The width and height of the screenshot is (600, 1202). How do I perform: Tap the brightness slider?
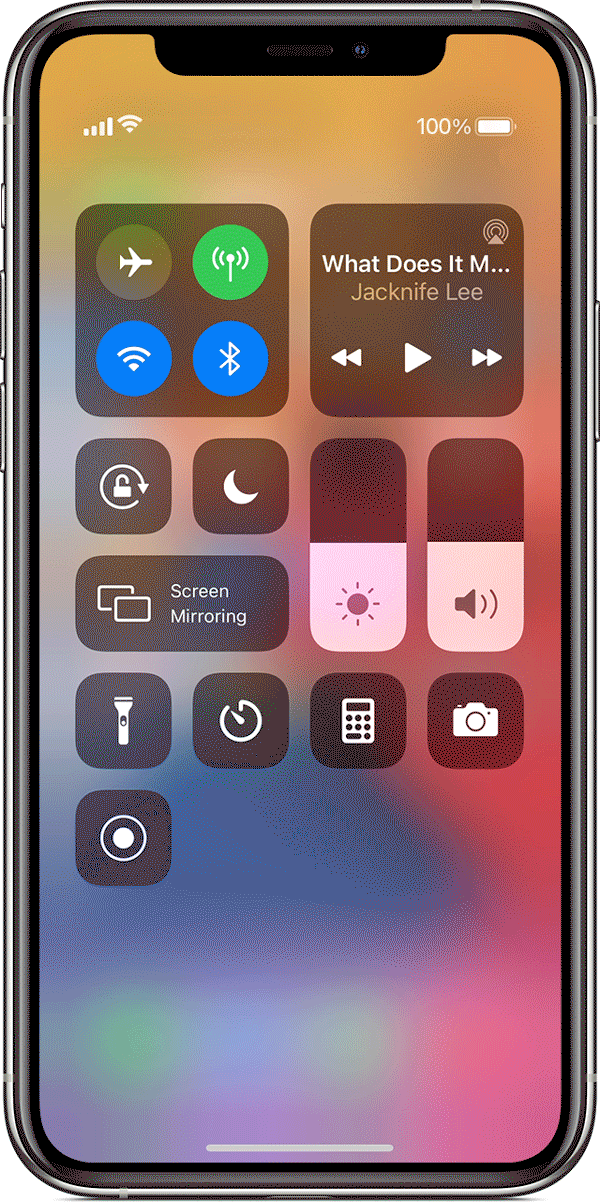click(358, 545)
